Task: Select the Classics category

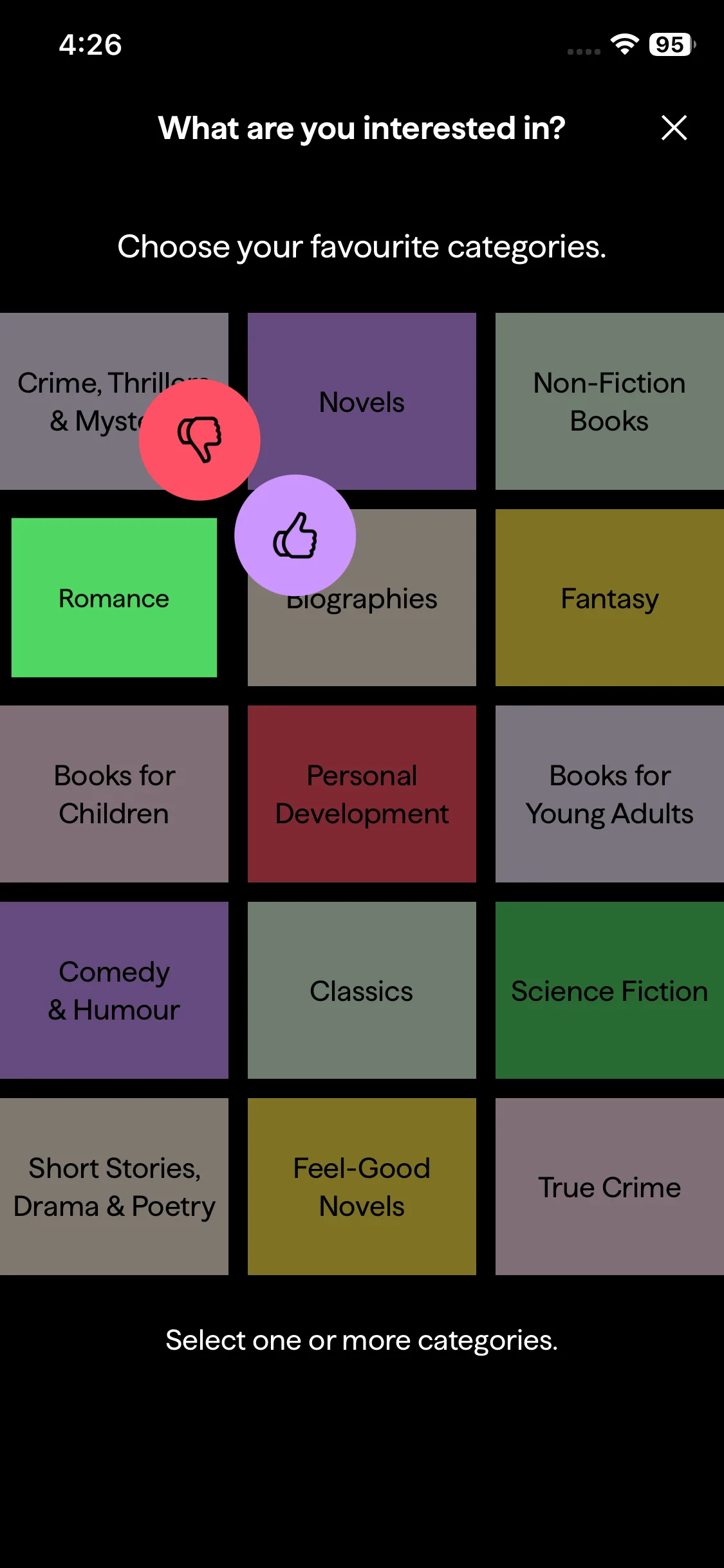Action: 362,991
